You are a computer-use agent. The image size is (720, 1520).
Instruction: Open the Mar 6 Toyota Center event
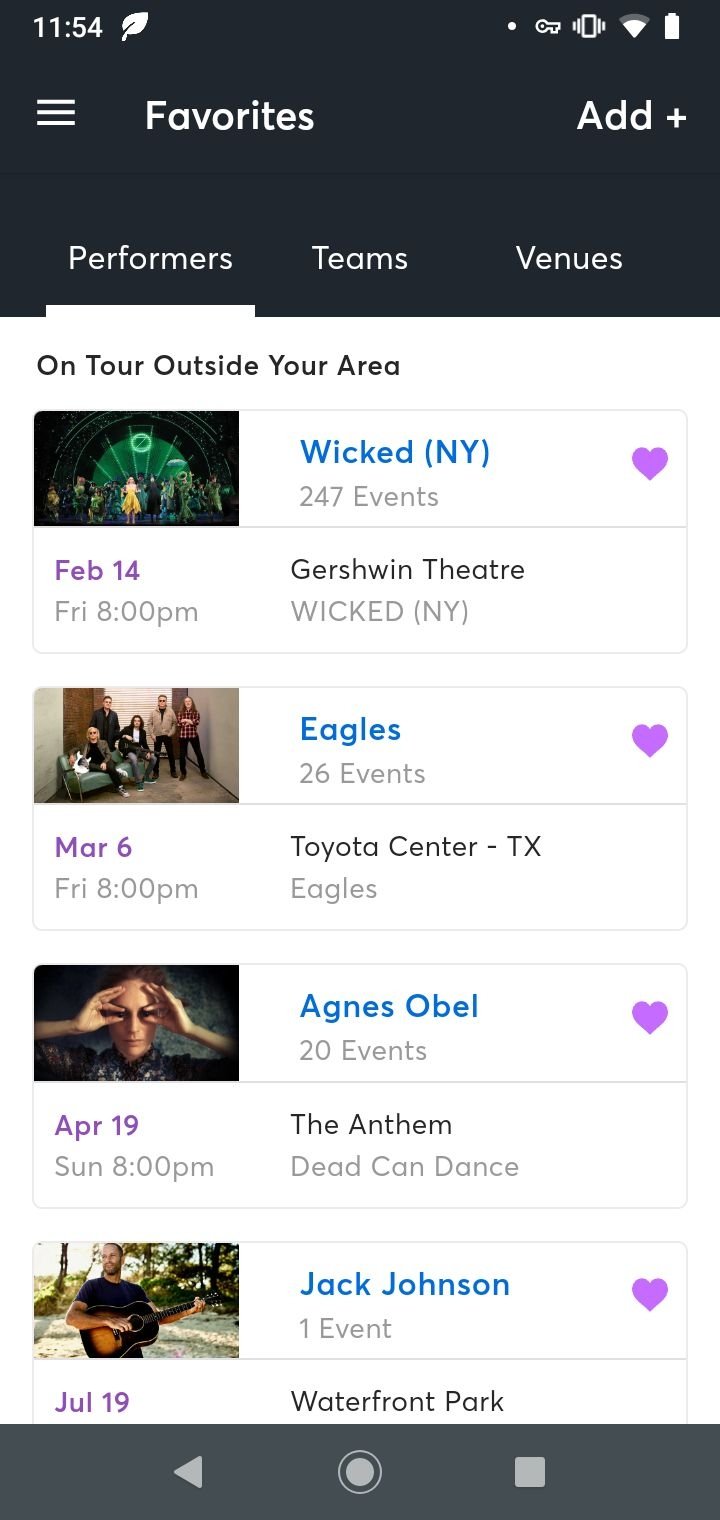tap(360, 867)
